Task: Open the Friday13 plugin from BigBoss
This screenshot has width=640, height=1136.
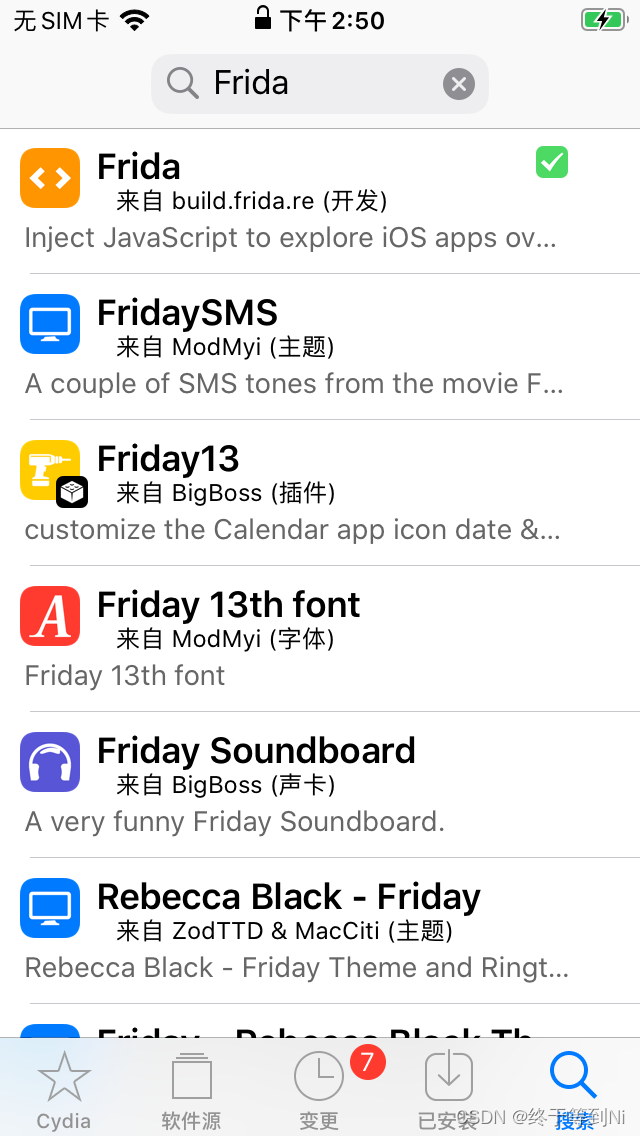Action: click(x=320, y=493)
